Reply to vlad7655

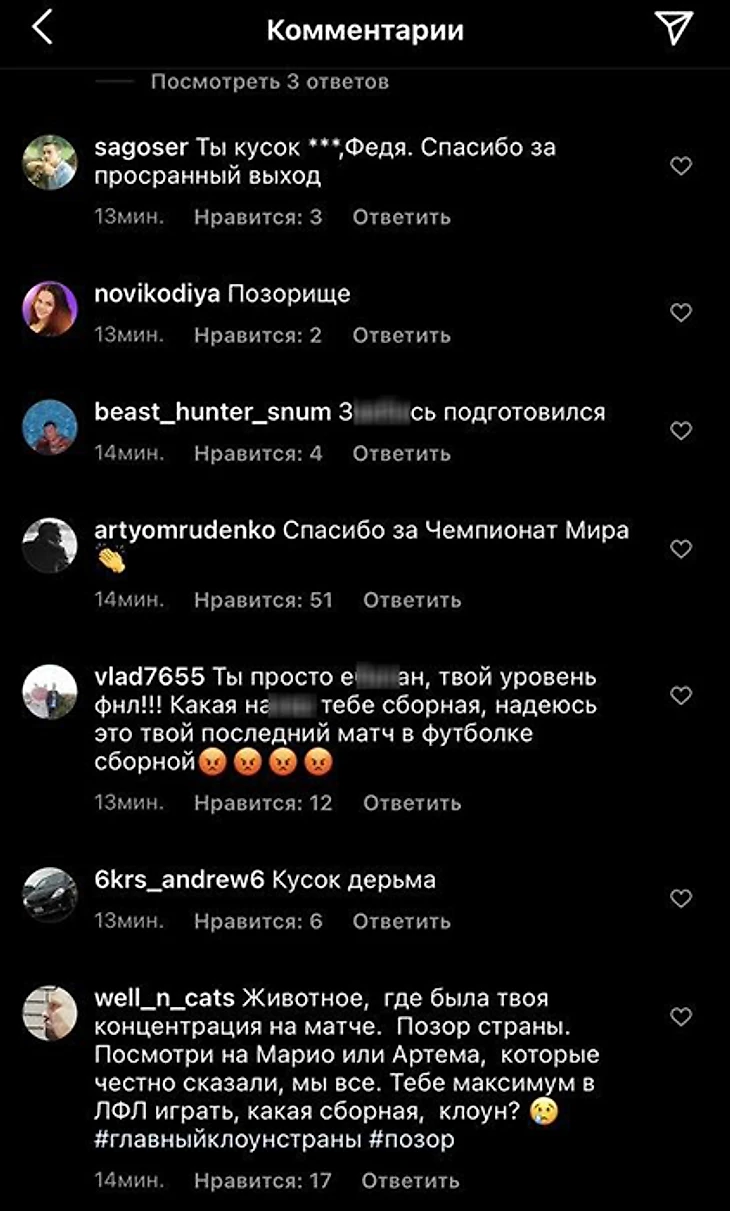coord(411,803)
